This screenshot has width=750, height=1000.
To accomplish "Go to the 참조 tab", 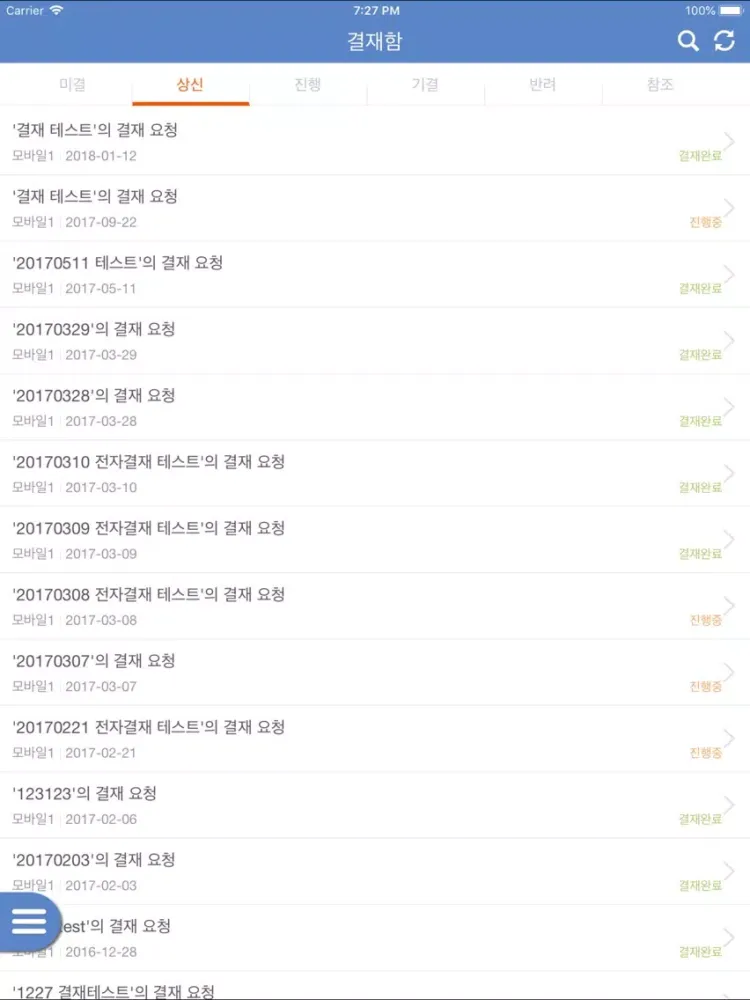I will (x=660, y=85).
